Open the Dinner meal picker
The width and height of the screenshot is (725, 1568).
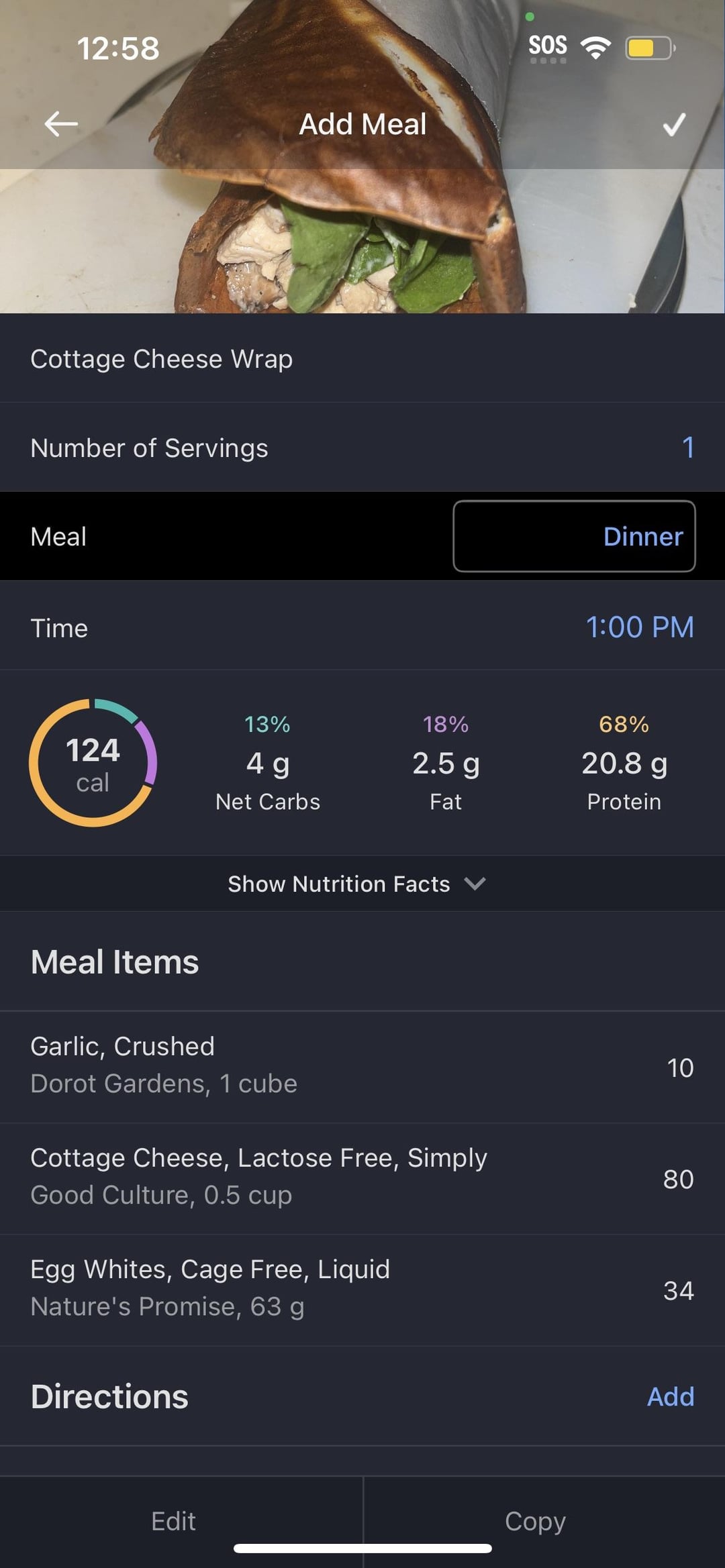point(574,536)
